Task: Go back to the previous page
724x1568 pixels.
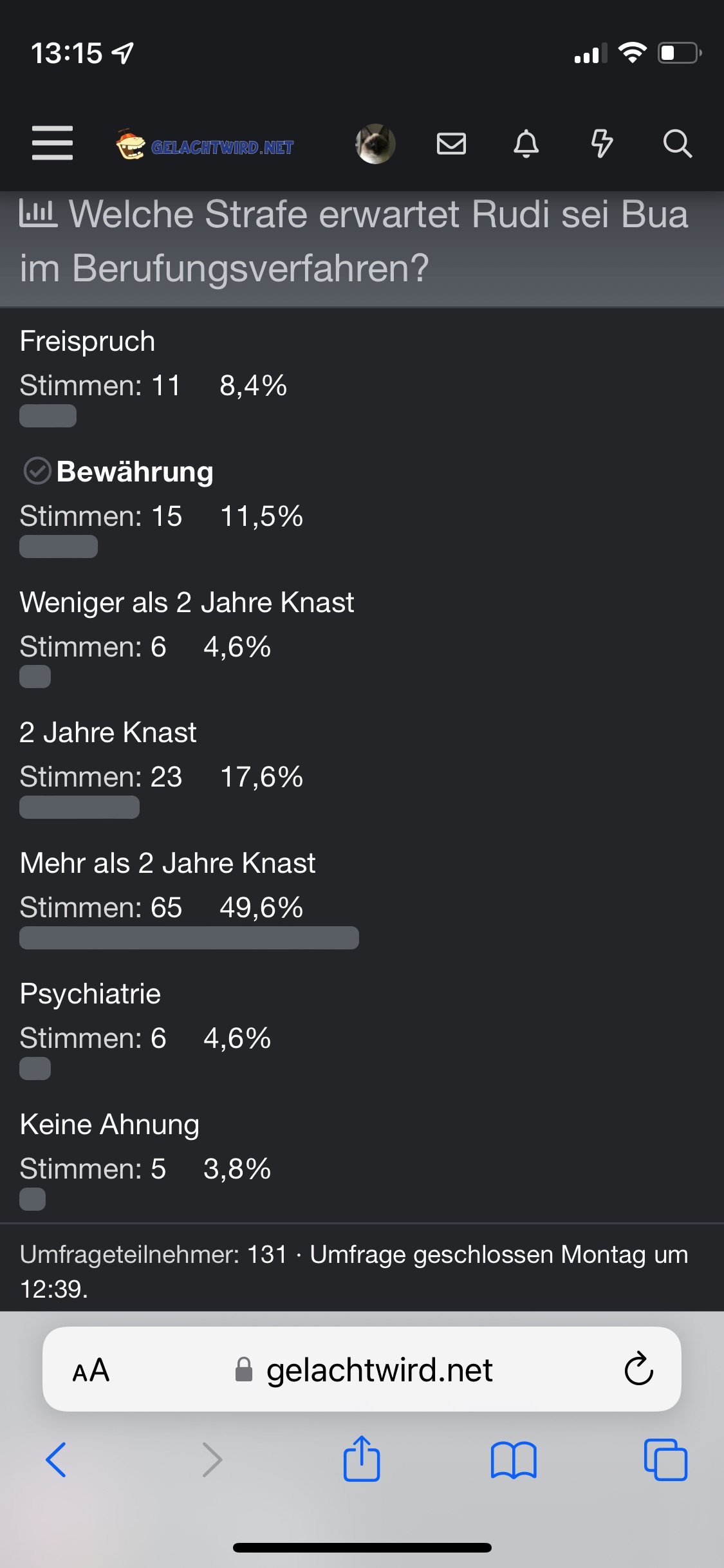Action: [56, 1460]
